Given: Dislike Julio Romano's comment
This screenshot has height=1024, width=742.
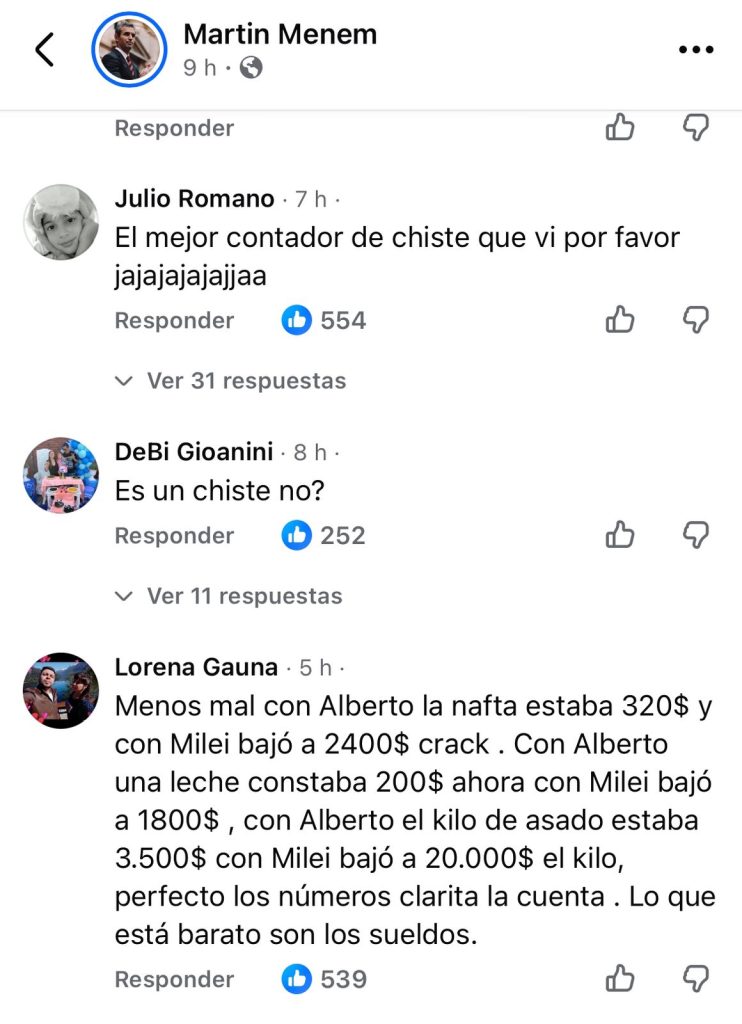Looking at the screenshot, I should click(695, 320).
